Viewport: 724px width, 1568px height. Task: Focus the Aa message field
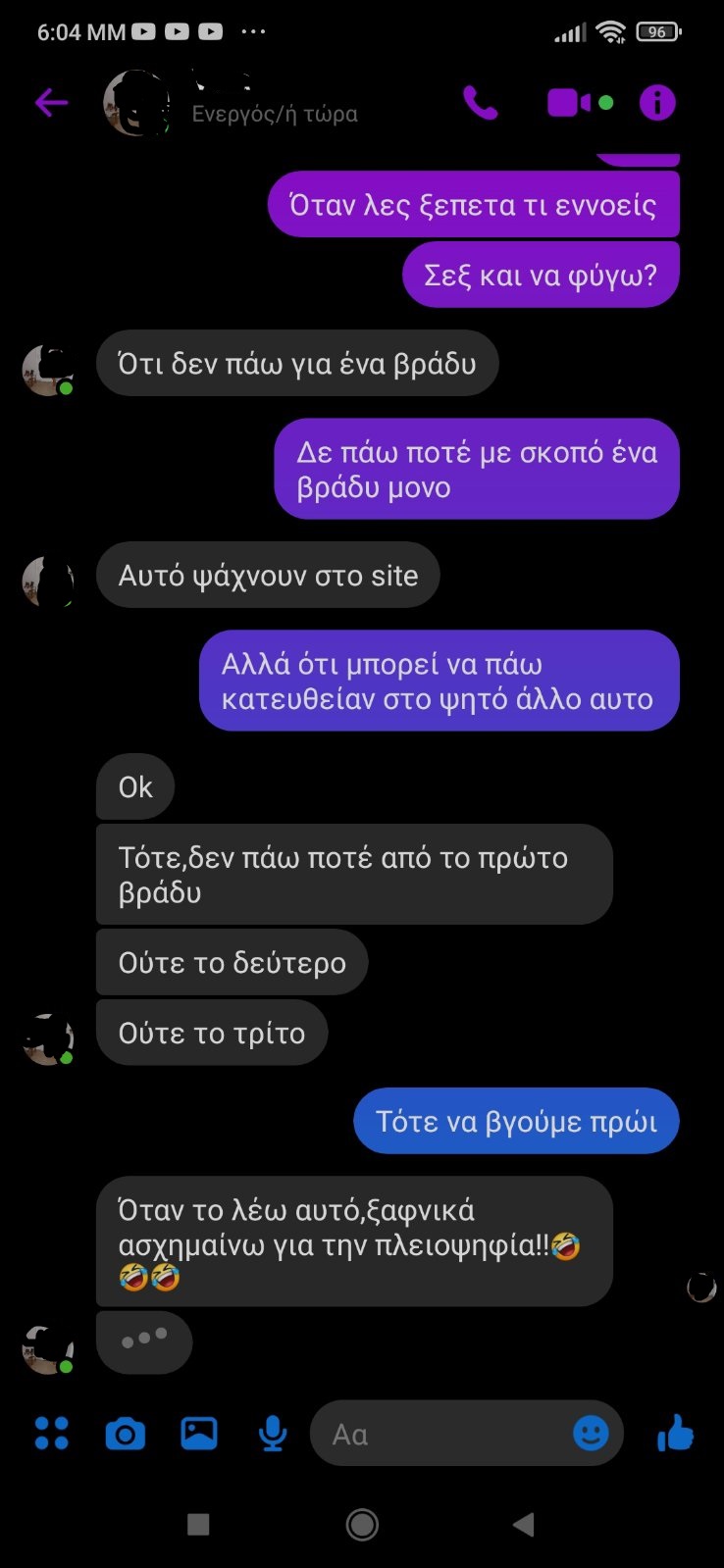(441, 1434)
